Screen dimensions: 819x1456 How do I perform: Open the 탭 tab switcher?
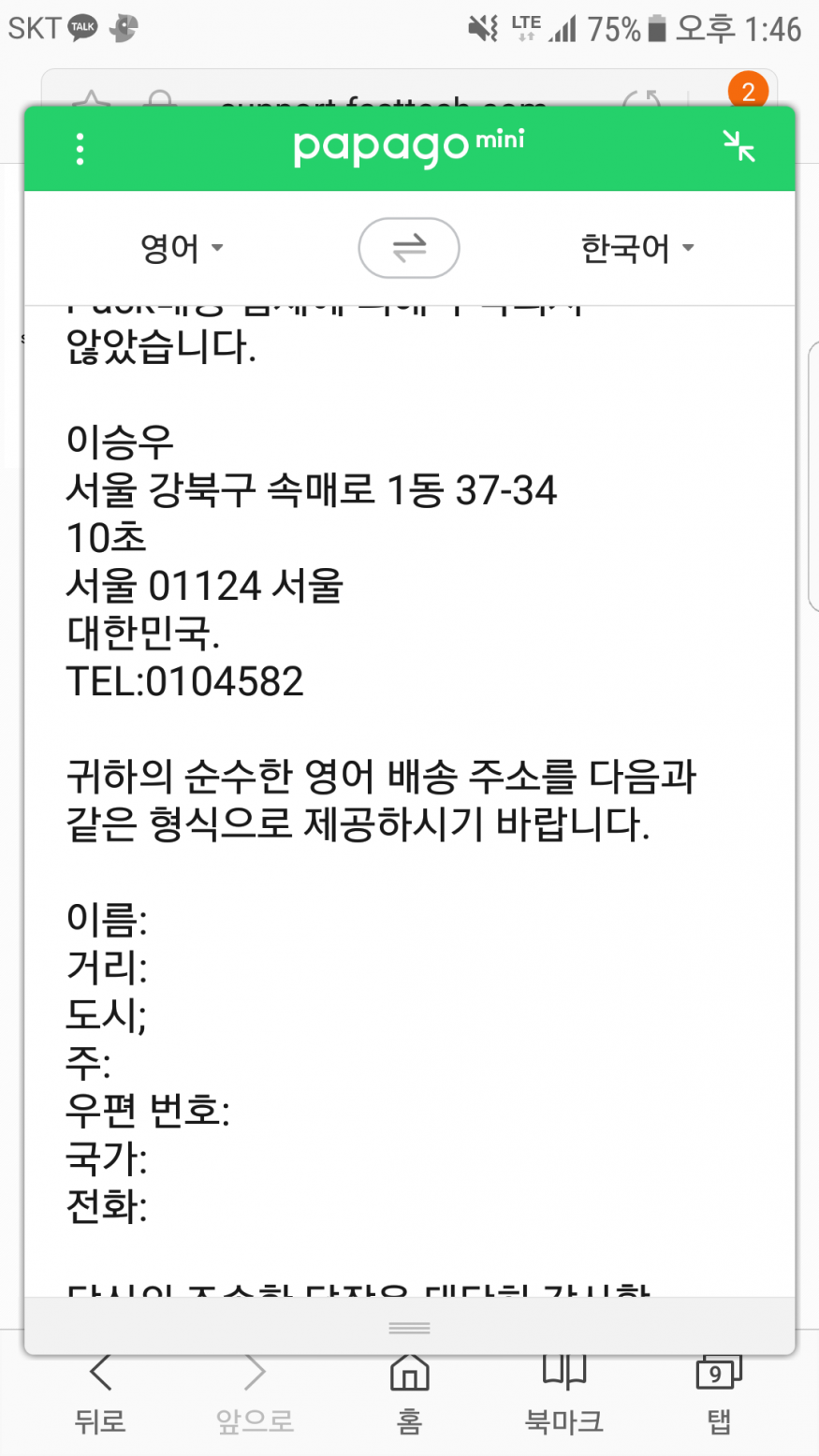pos(718,1394)
